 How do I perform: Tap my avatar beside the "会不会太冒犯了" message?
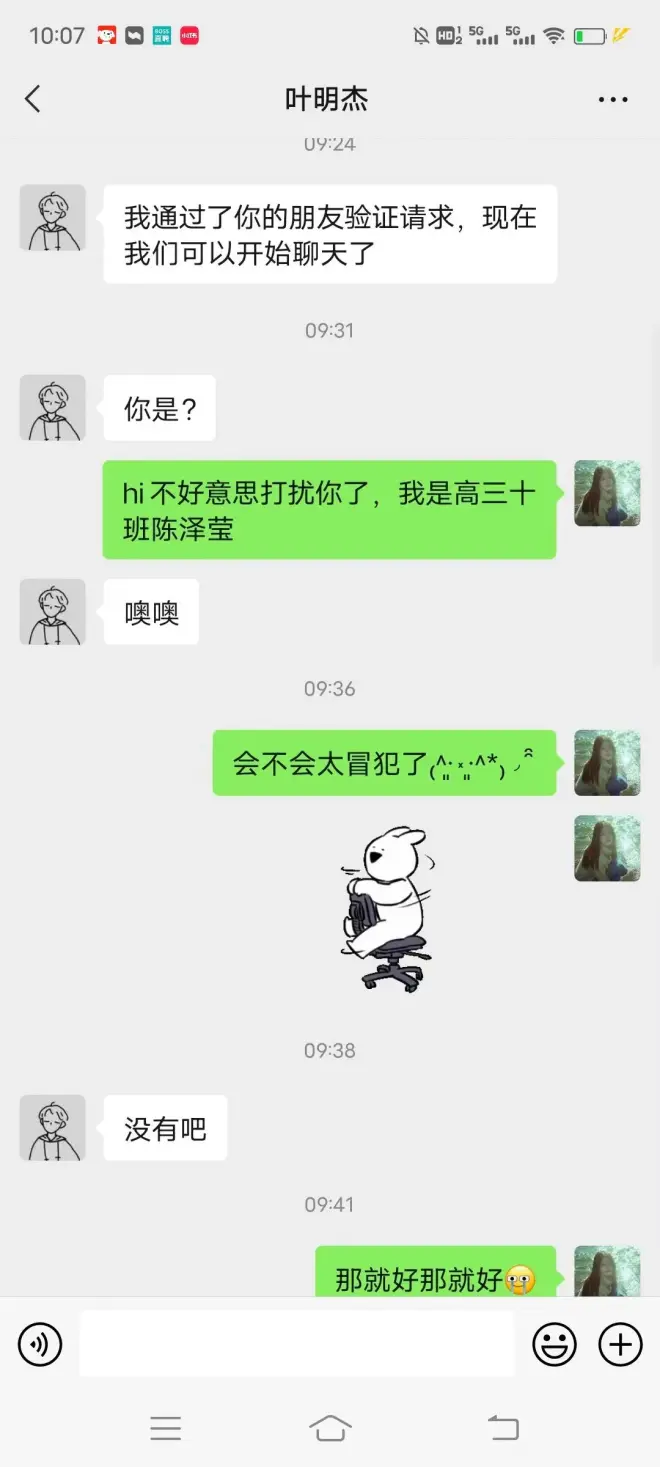coord(607,763)
